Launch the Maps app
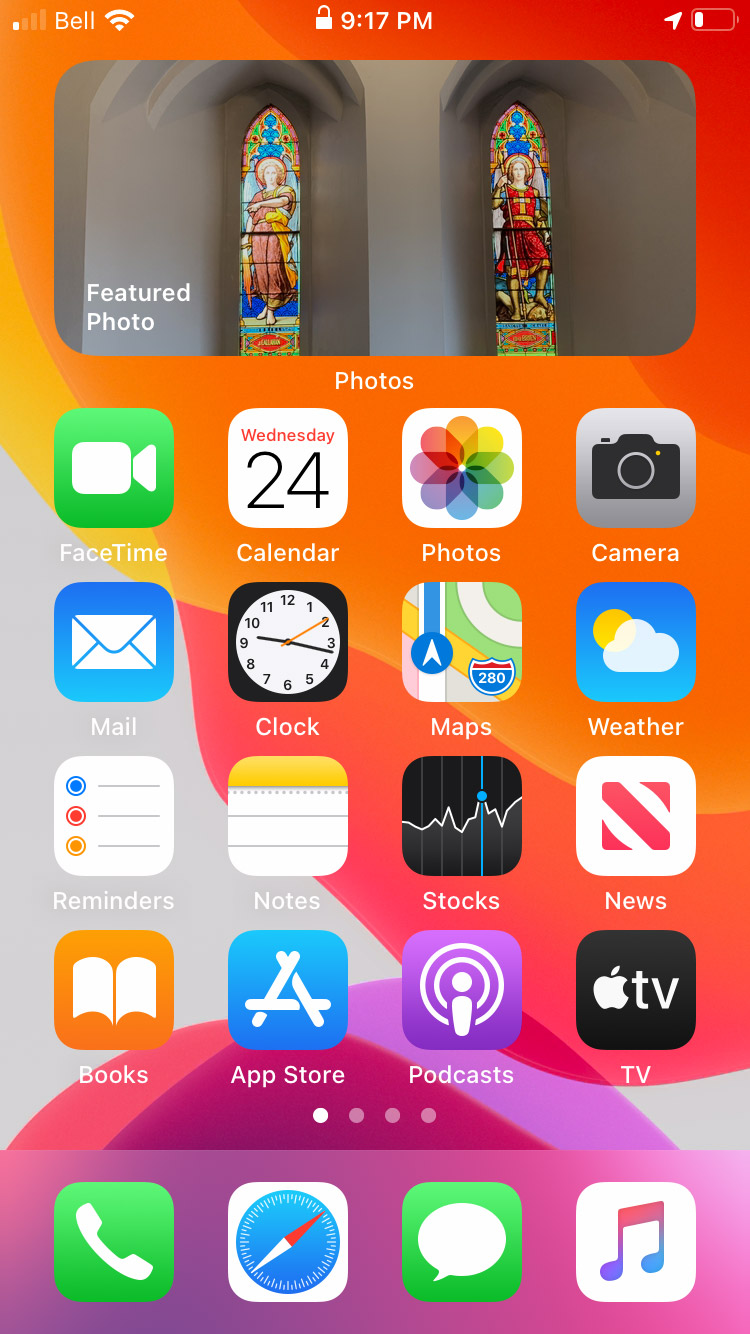The width and height of the screenshot is (750, 1334). 462,642
